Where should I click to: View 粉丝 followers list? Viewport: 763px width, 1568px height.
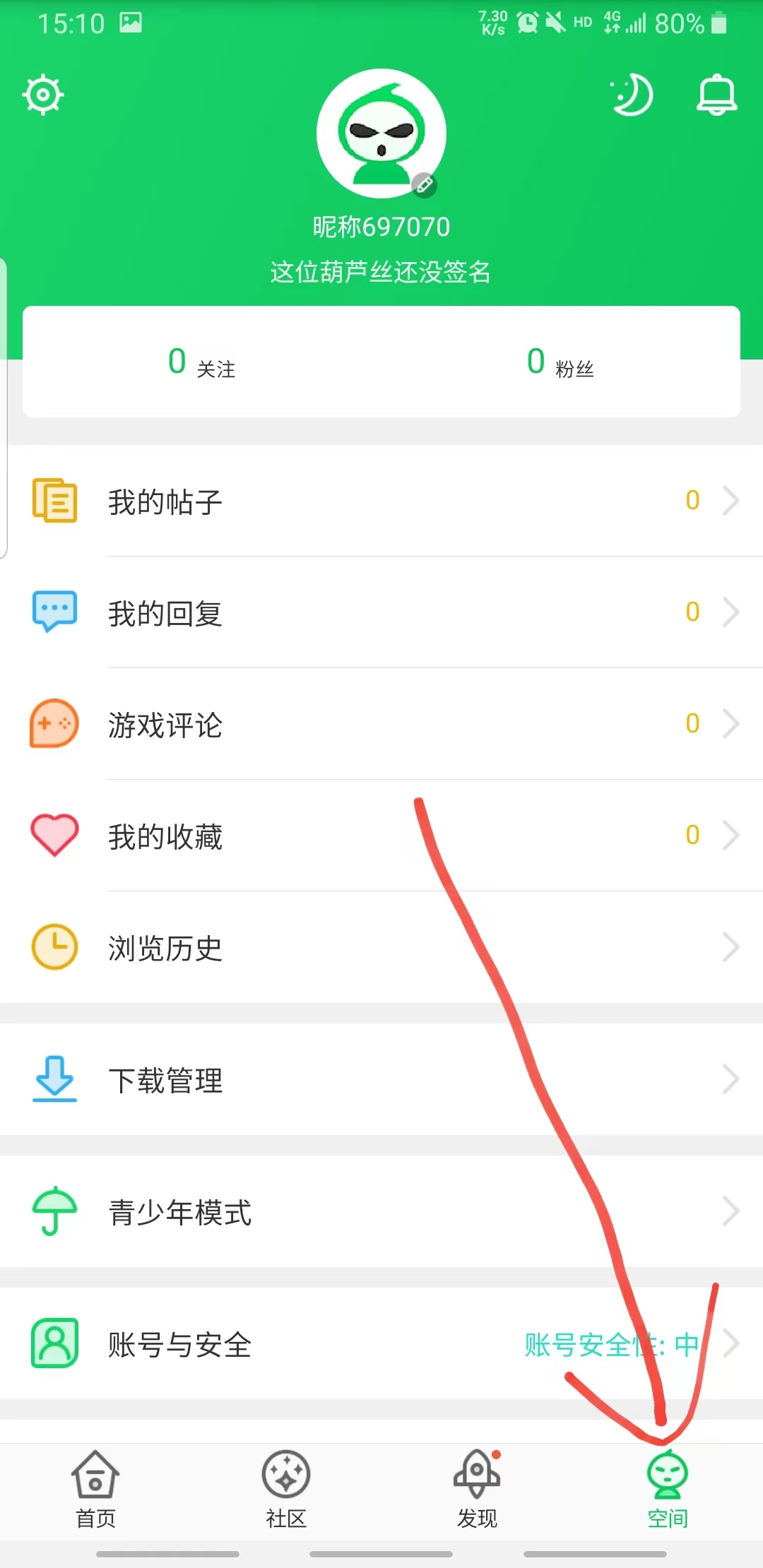tap(560, 362)
